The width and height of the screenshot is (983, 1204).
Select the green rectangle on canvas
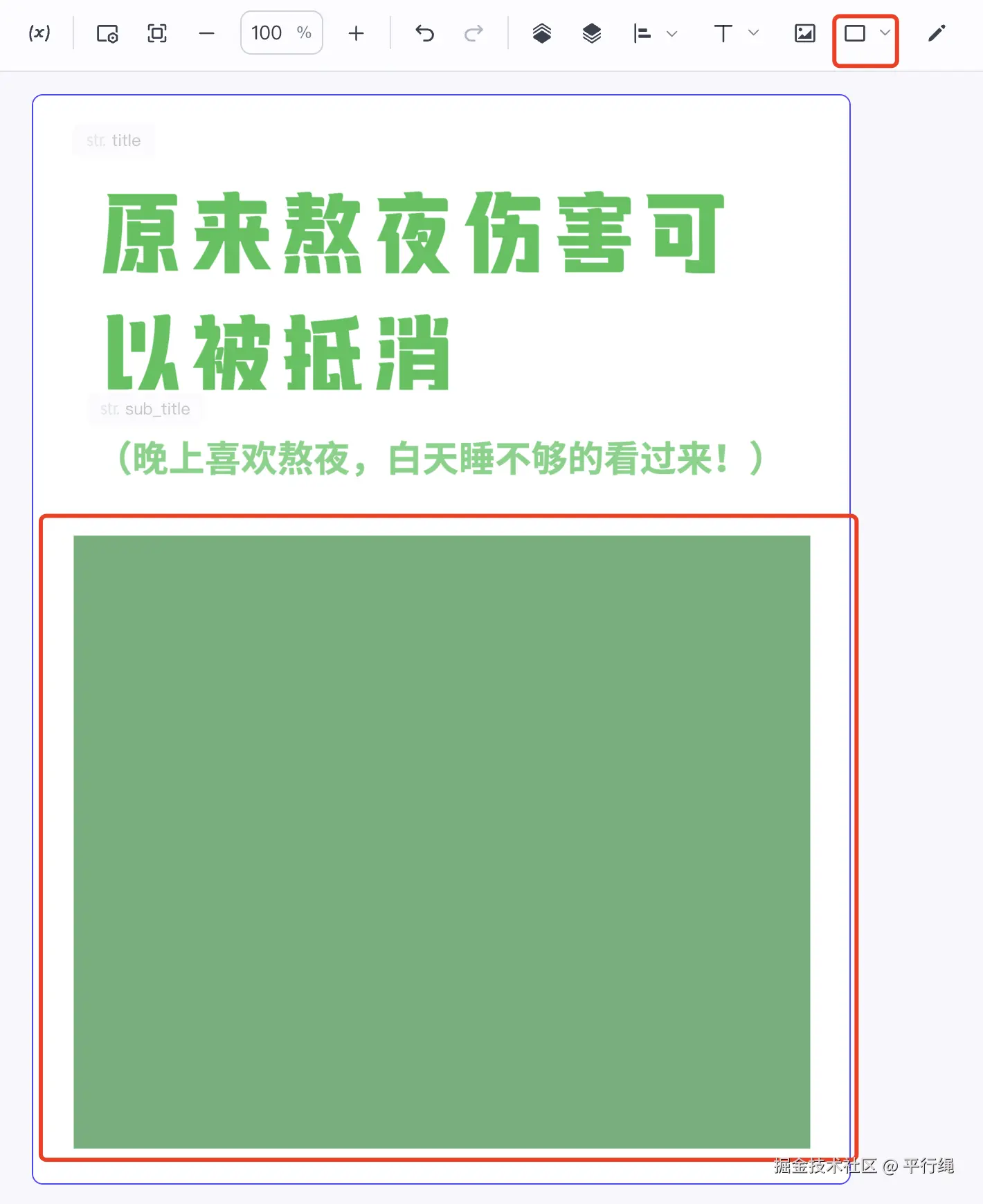442,841
